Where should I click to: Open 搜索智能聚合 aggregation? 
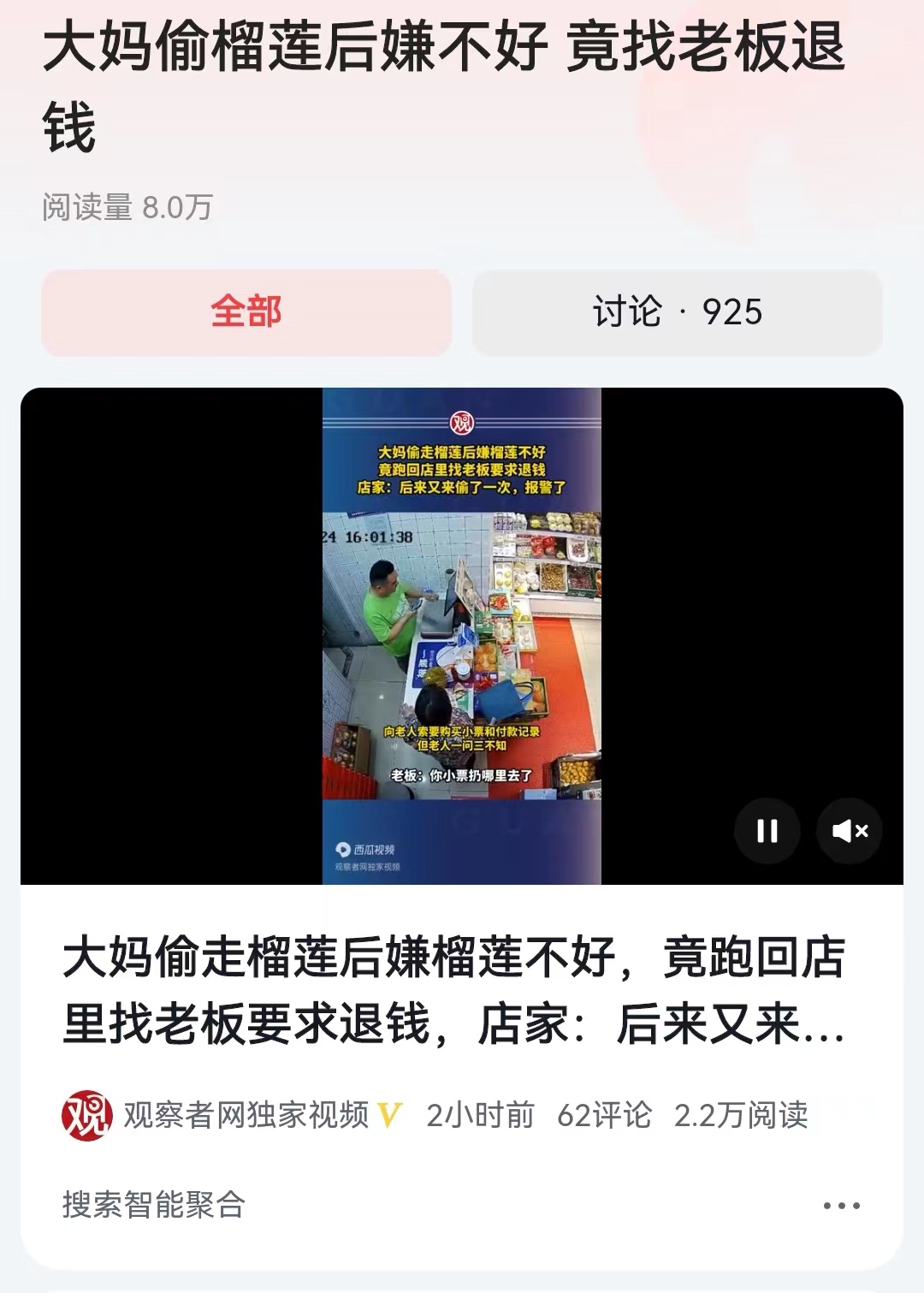click(153, 1201)
